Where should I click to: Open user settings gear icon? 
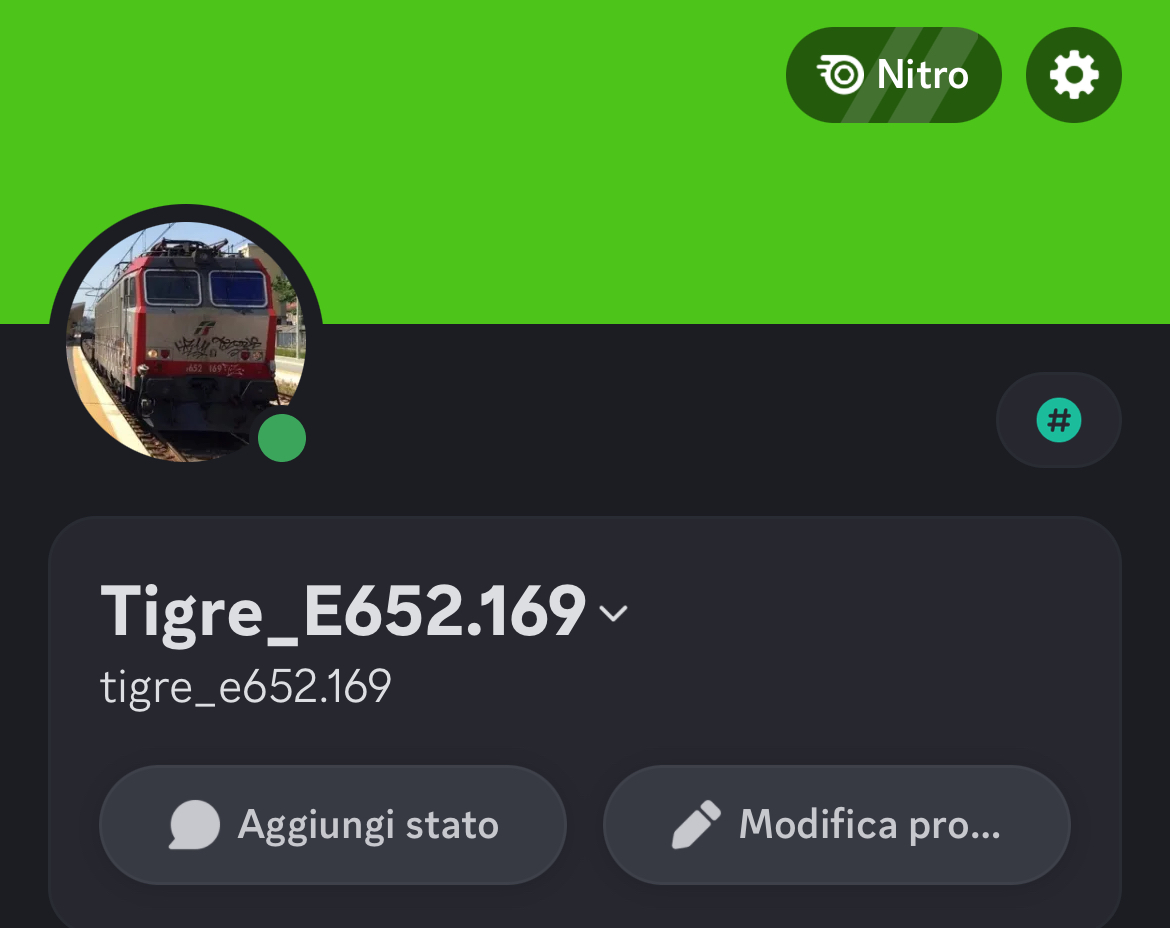click(1073, 75)
